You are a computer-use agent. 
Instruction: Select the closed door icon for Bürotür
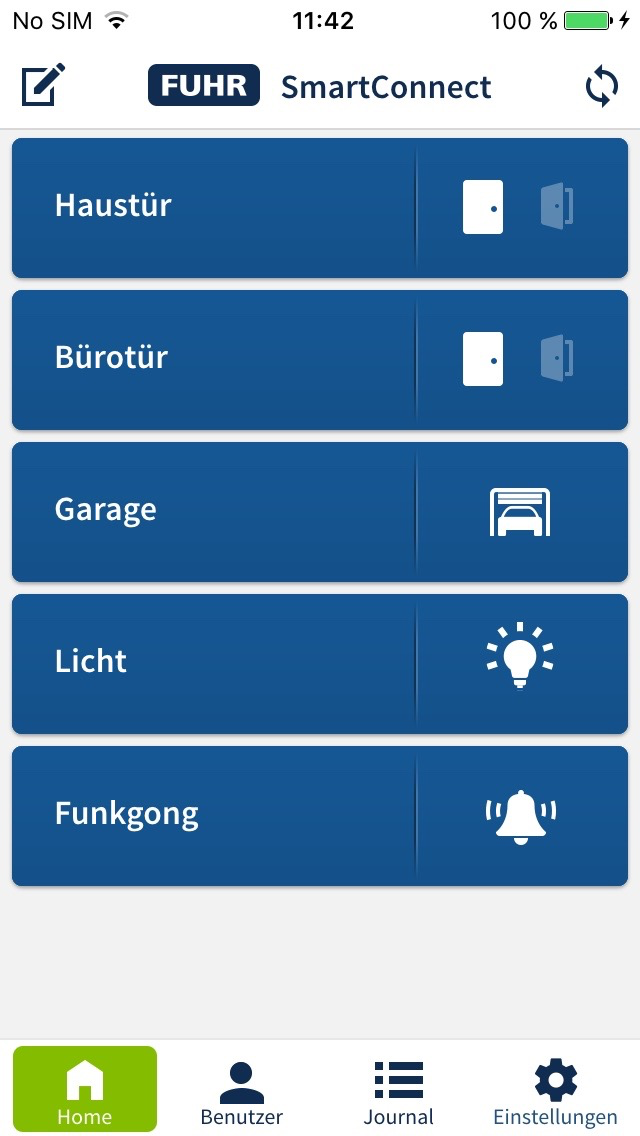point(483,359)
